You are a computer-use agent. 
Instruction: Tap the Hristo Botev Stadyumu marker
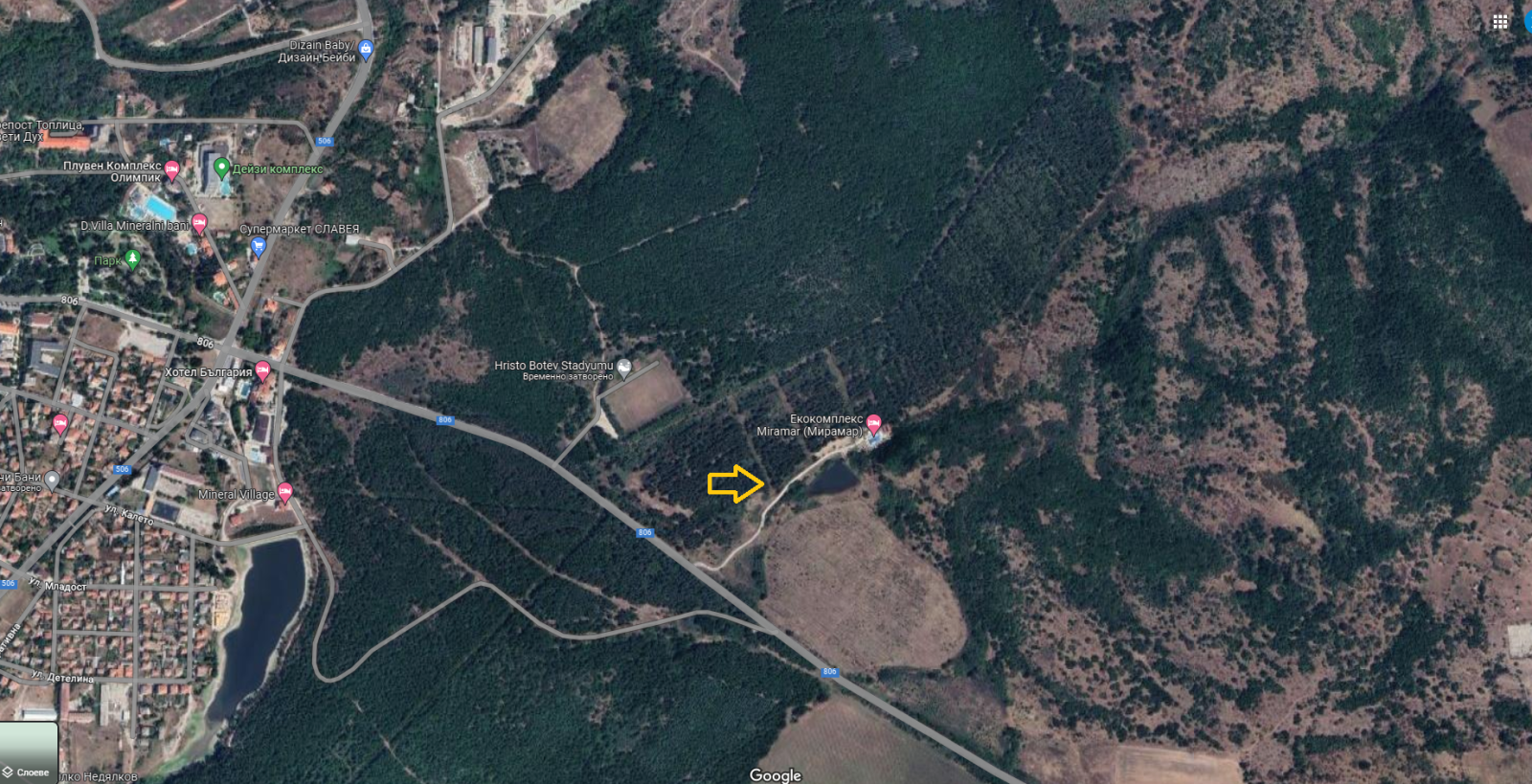[624, 366]
